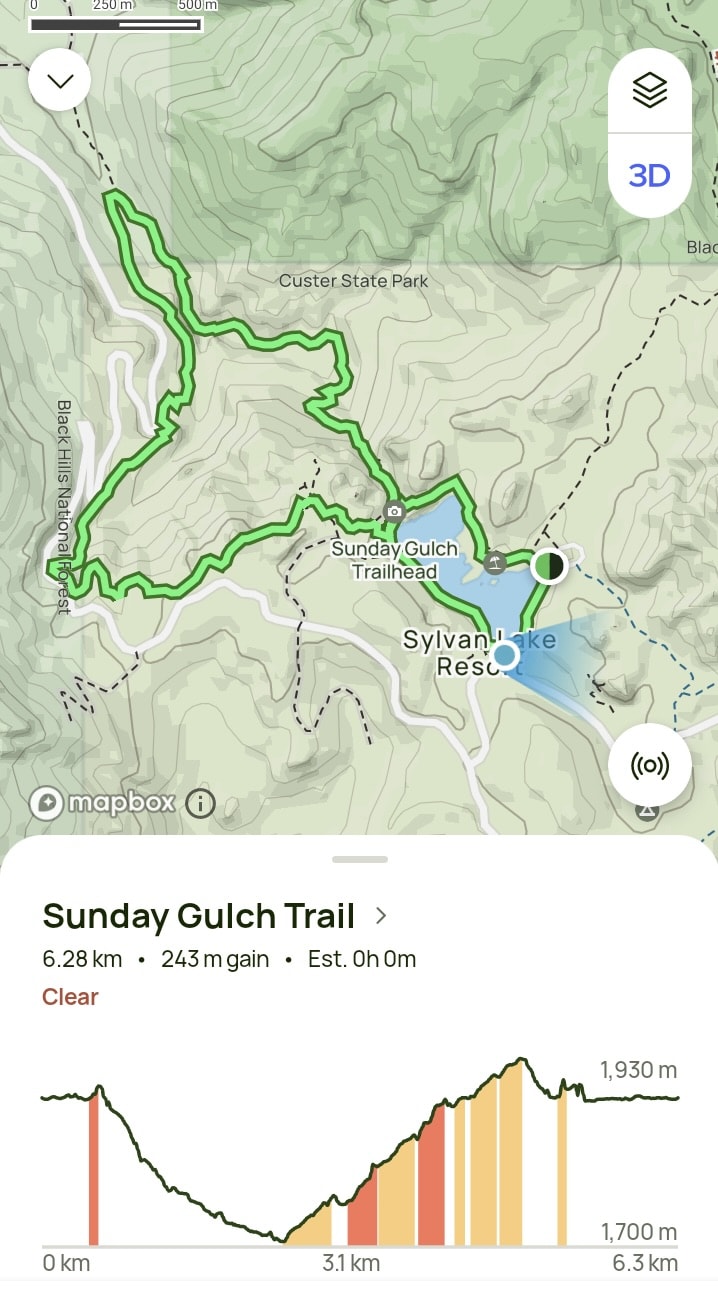Clear the selected trail route

tap(70, 996)
